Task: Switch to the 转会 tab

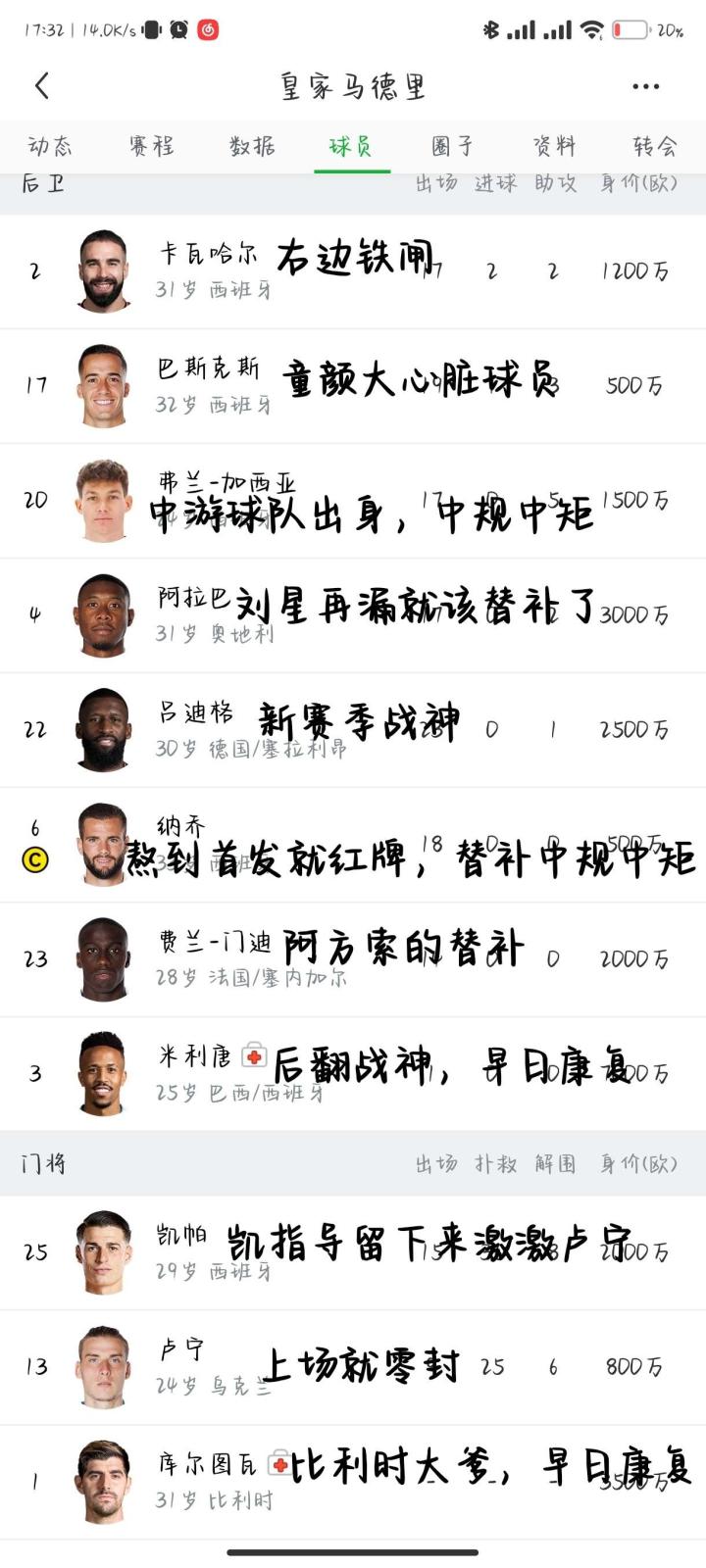Action: click(654, 147)
